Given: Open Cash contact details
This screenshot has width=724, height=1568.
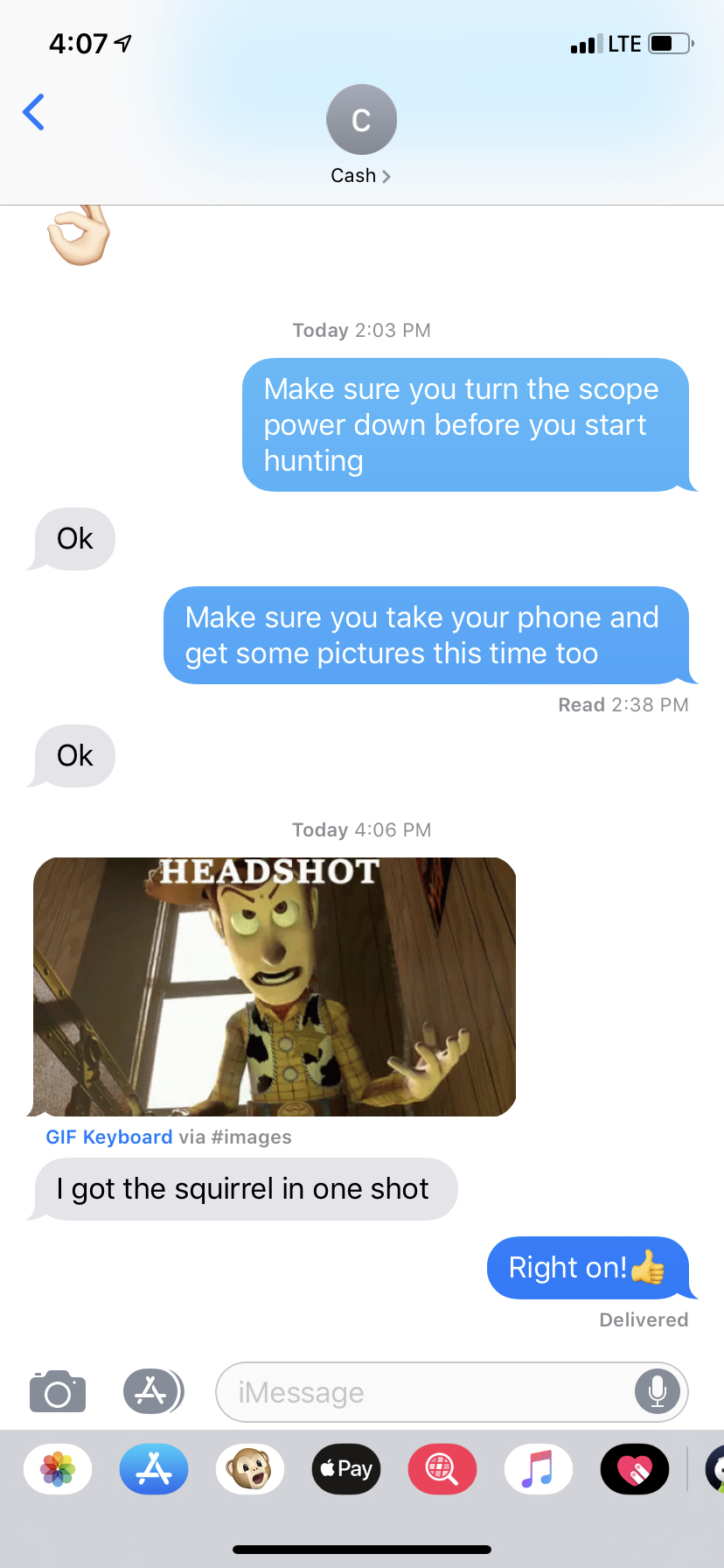Looking at the screenshot, I should coord(361,136).
